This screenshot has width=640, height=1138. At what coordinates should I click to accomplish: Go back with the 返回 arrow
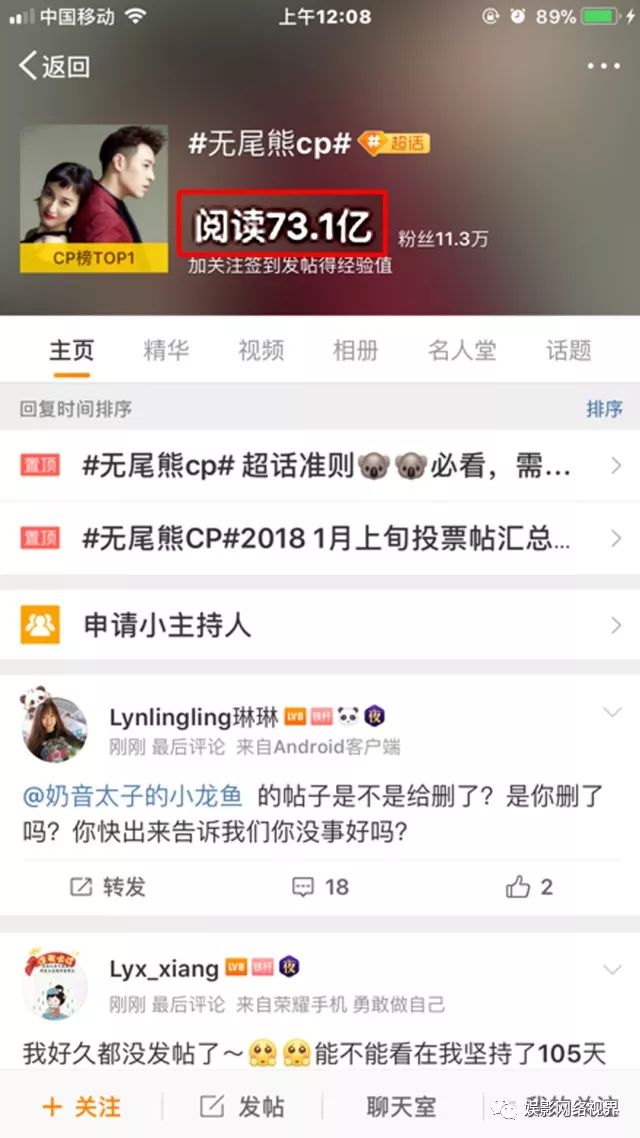coord(54,67)
